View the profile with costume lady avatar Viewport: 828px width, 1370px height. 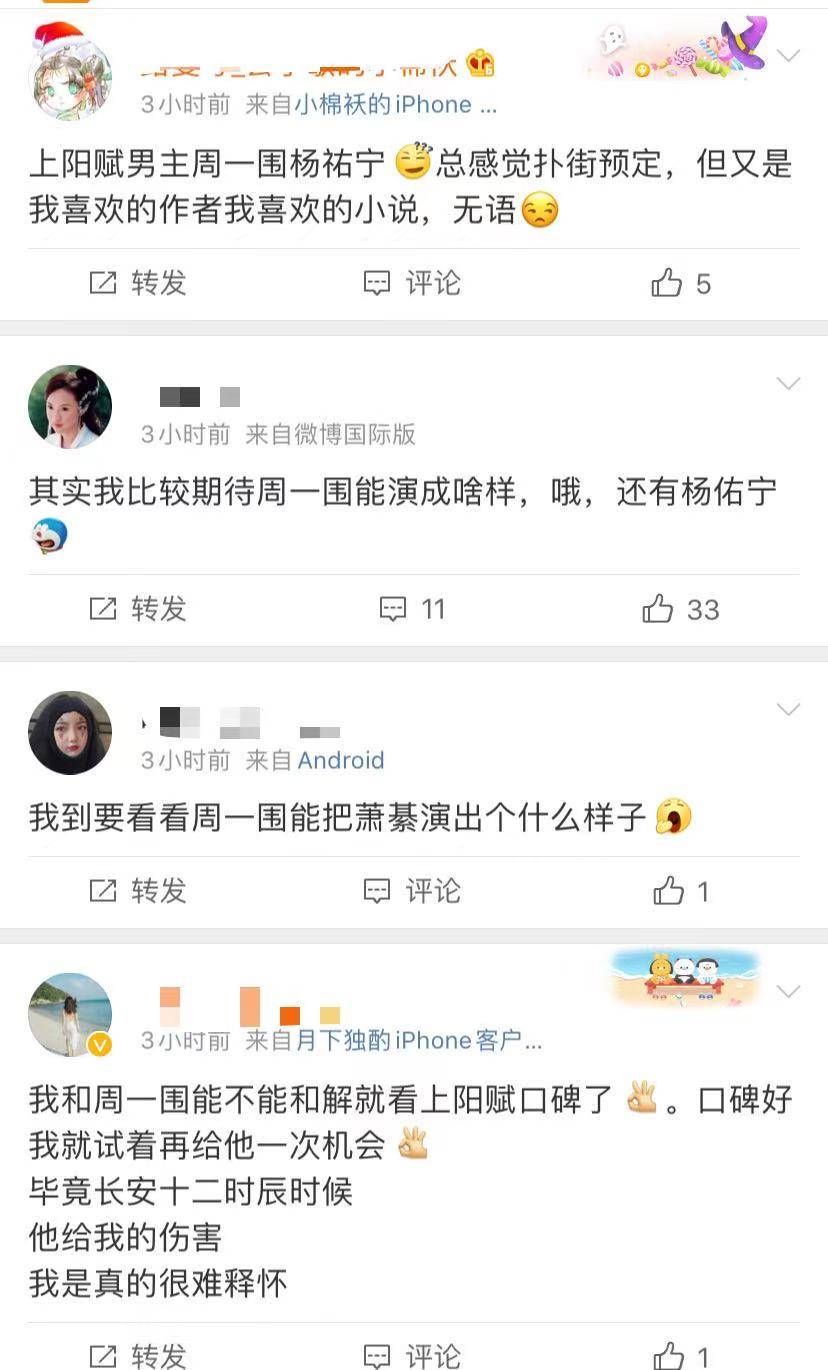tap(69, 406)
